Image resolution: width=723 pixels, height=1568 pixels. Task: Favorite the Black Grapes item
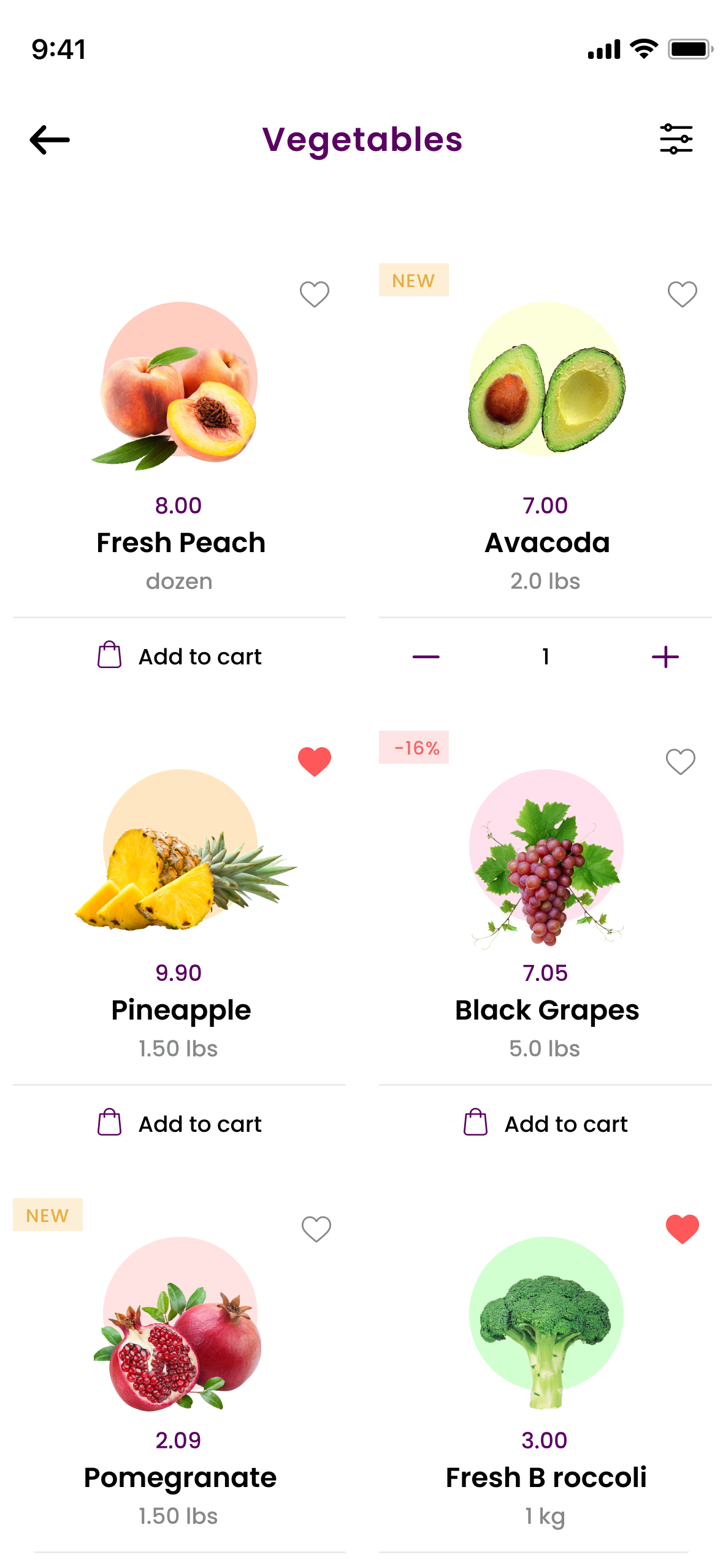[x=680, y=762]
